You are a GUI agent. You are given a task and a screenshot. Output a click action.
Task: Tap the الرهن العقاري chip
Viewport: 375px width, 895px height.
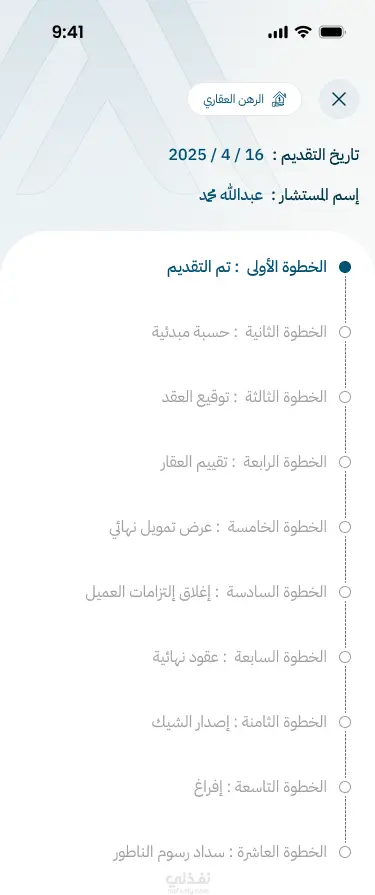[245, 99]
